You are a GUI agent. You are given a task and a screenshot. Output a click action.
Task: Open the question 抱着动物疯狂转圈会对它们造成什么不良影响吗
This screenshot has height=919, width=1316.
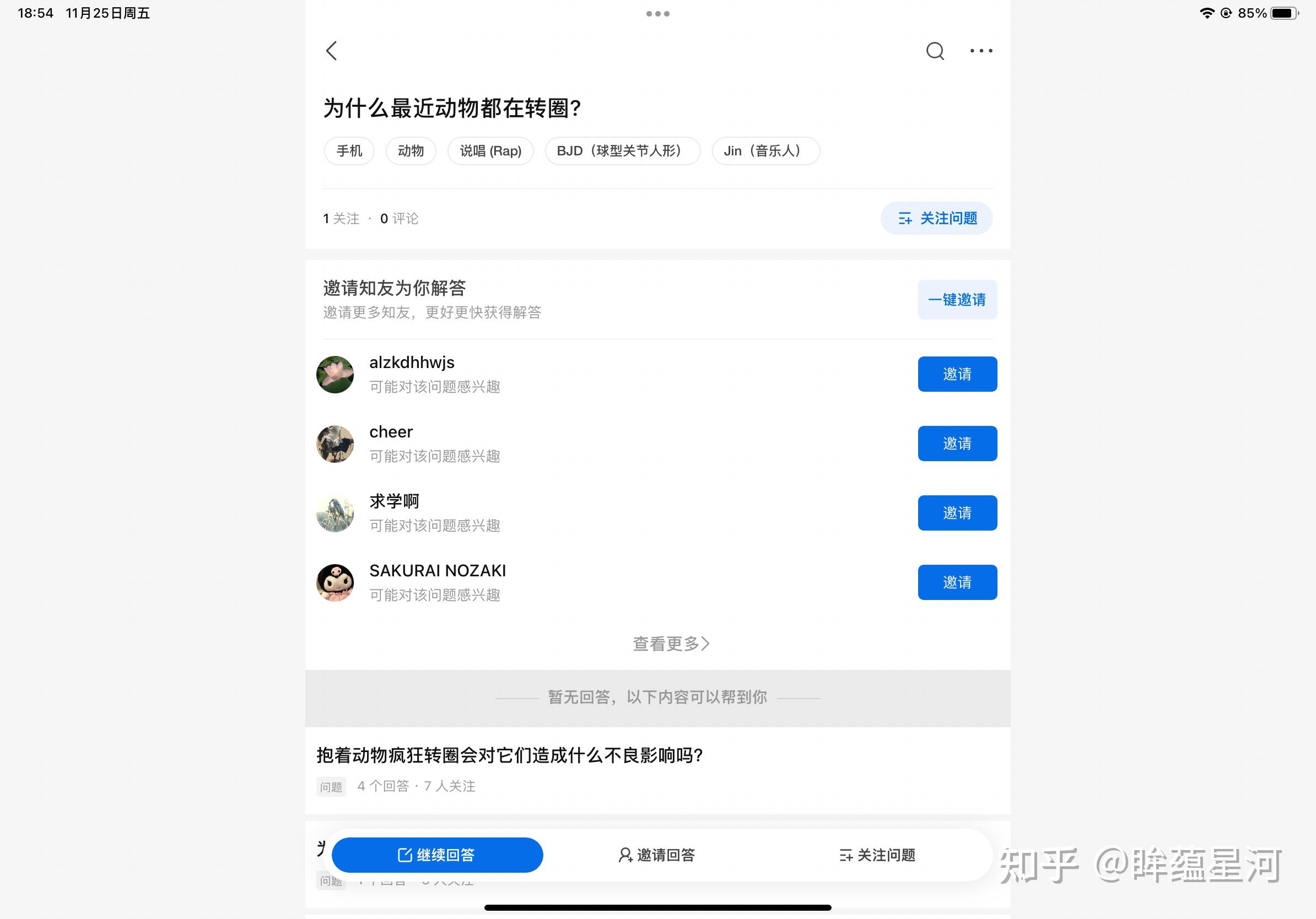click(510, 756)
